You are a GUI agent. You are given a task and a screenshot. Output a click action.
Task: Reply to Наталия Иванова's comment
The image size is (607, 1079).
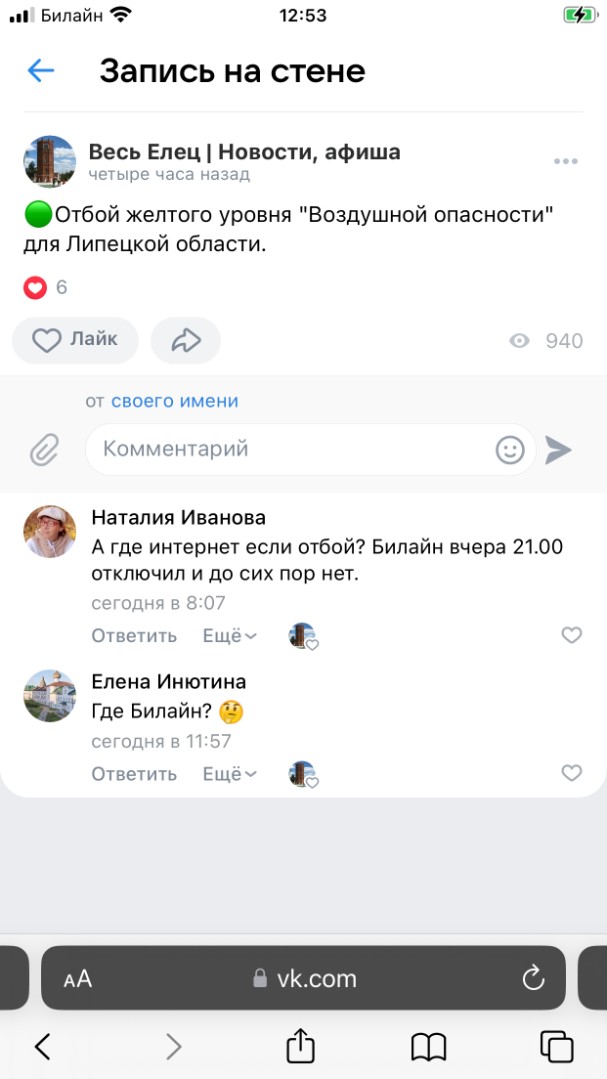click(134, 635)
